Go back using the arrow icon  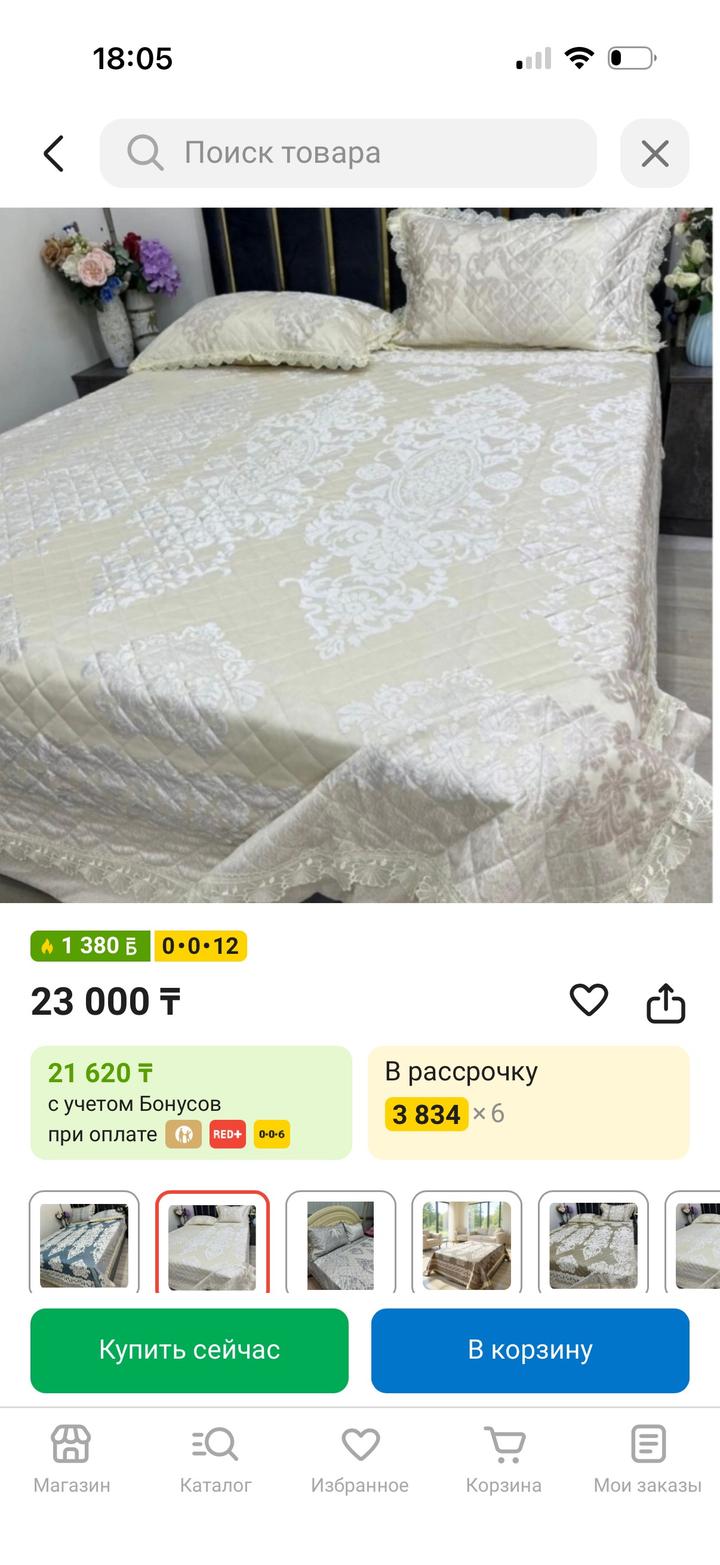[x=54, y=154]
